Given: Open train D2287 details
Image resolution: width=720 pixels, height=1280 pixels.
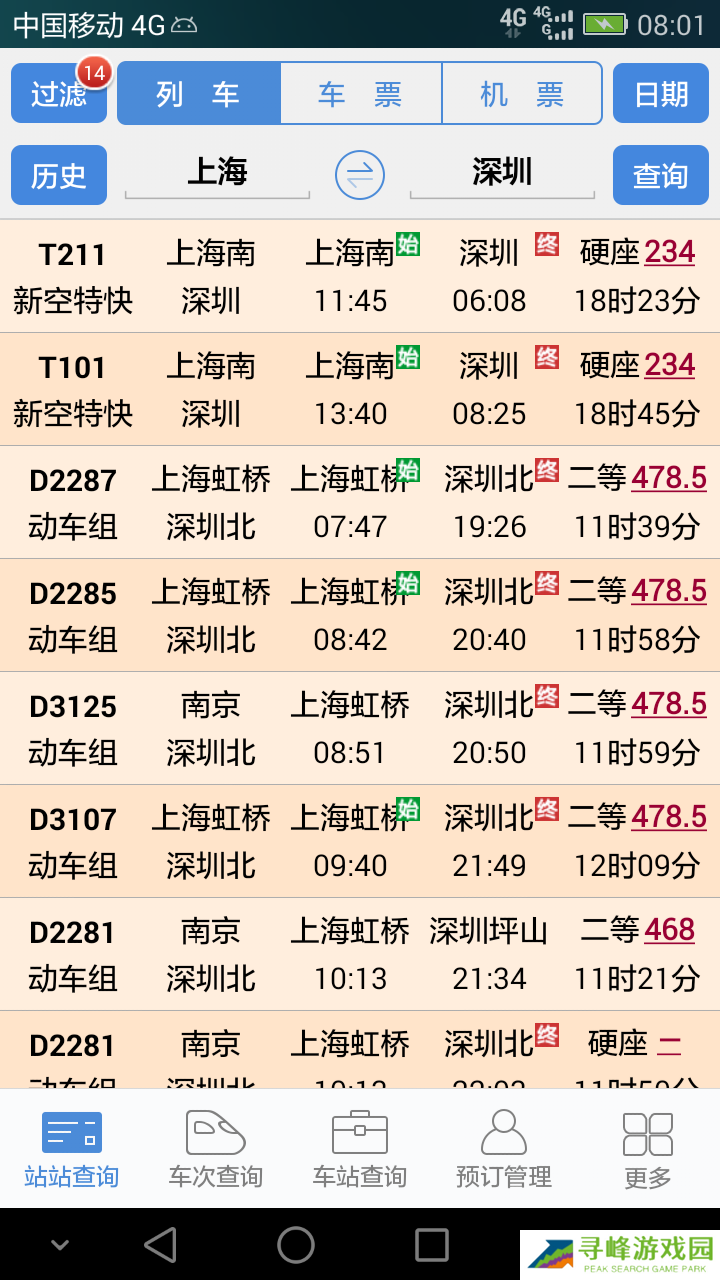Looking at the screenshot, I should (x=360, y=502).
